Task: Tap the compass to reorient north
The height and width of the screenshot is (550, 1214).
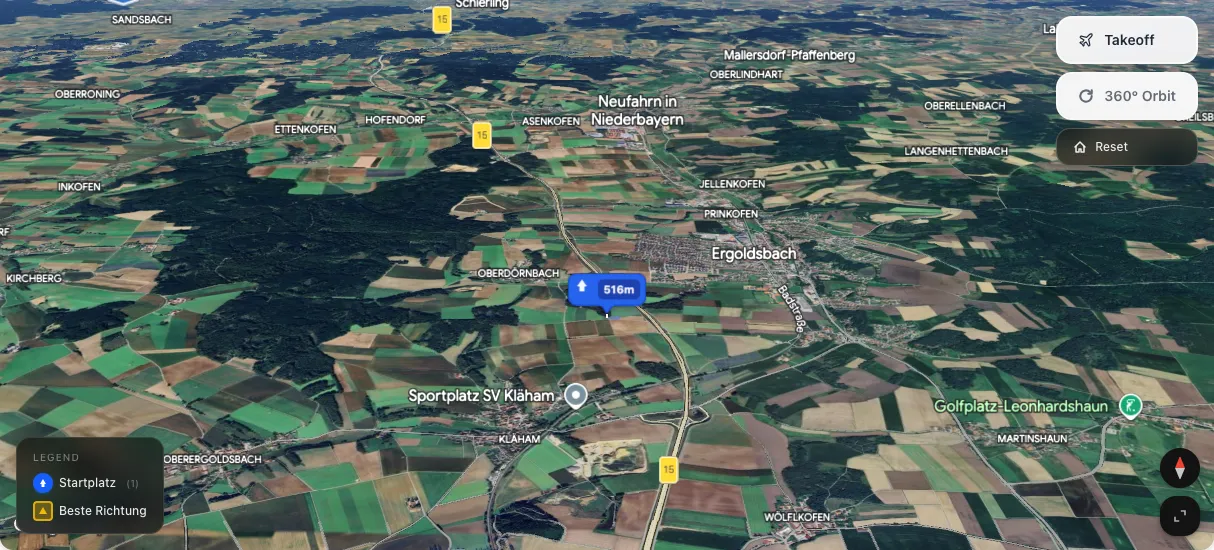Action: click(1179, 468)
